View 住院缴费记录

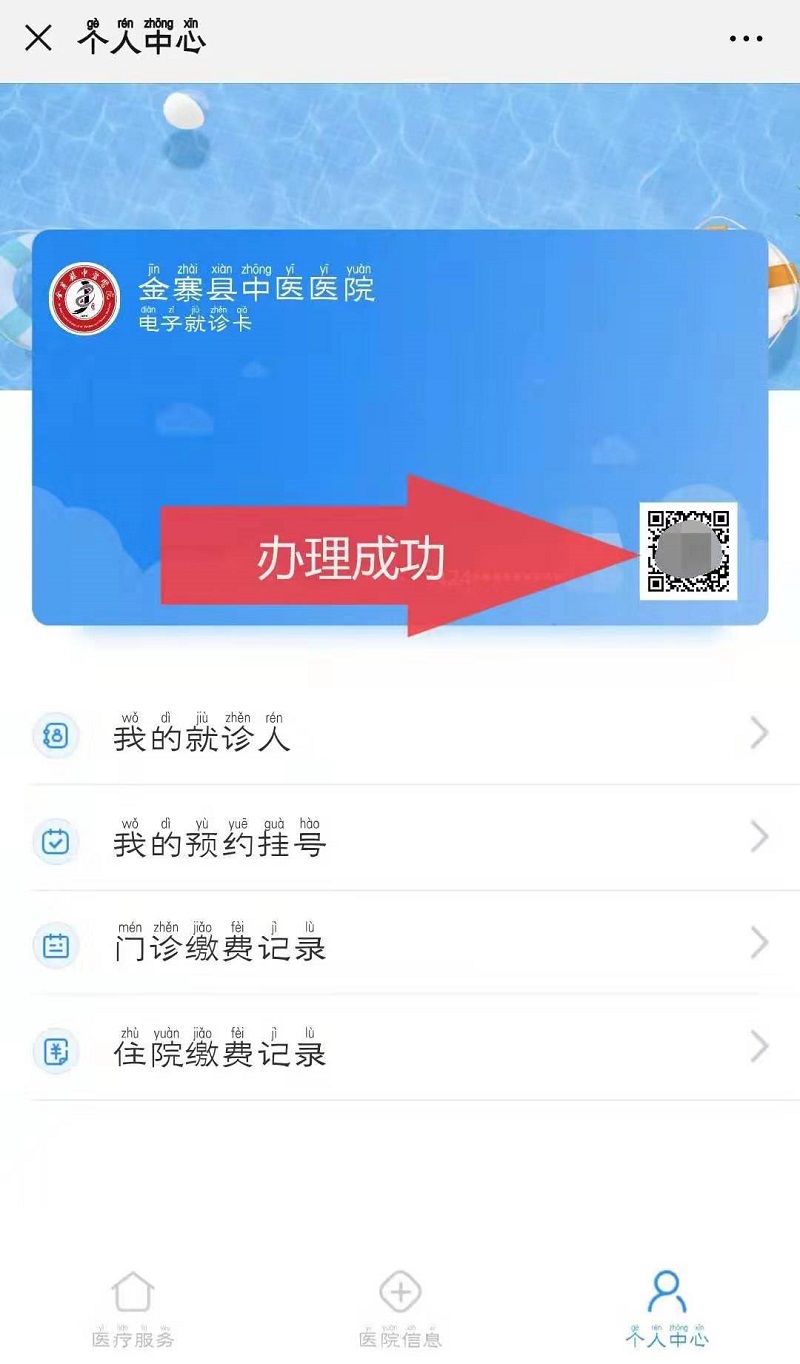(x=400, y=1050)
